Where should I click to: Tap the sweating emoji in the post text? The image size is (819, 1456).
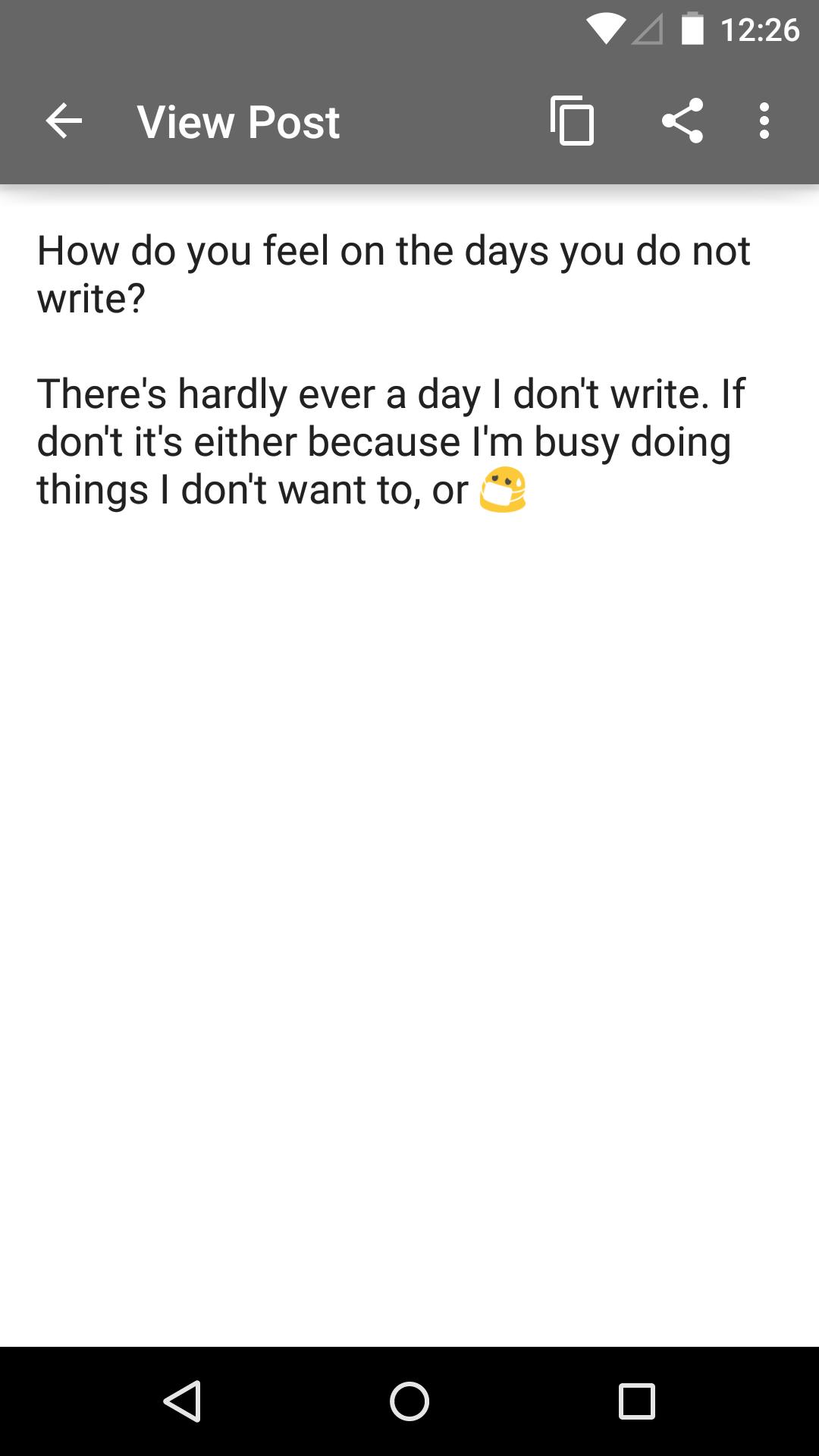pyautogui.click(x=503, y=491)
